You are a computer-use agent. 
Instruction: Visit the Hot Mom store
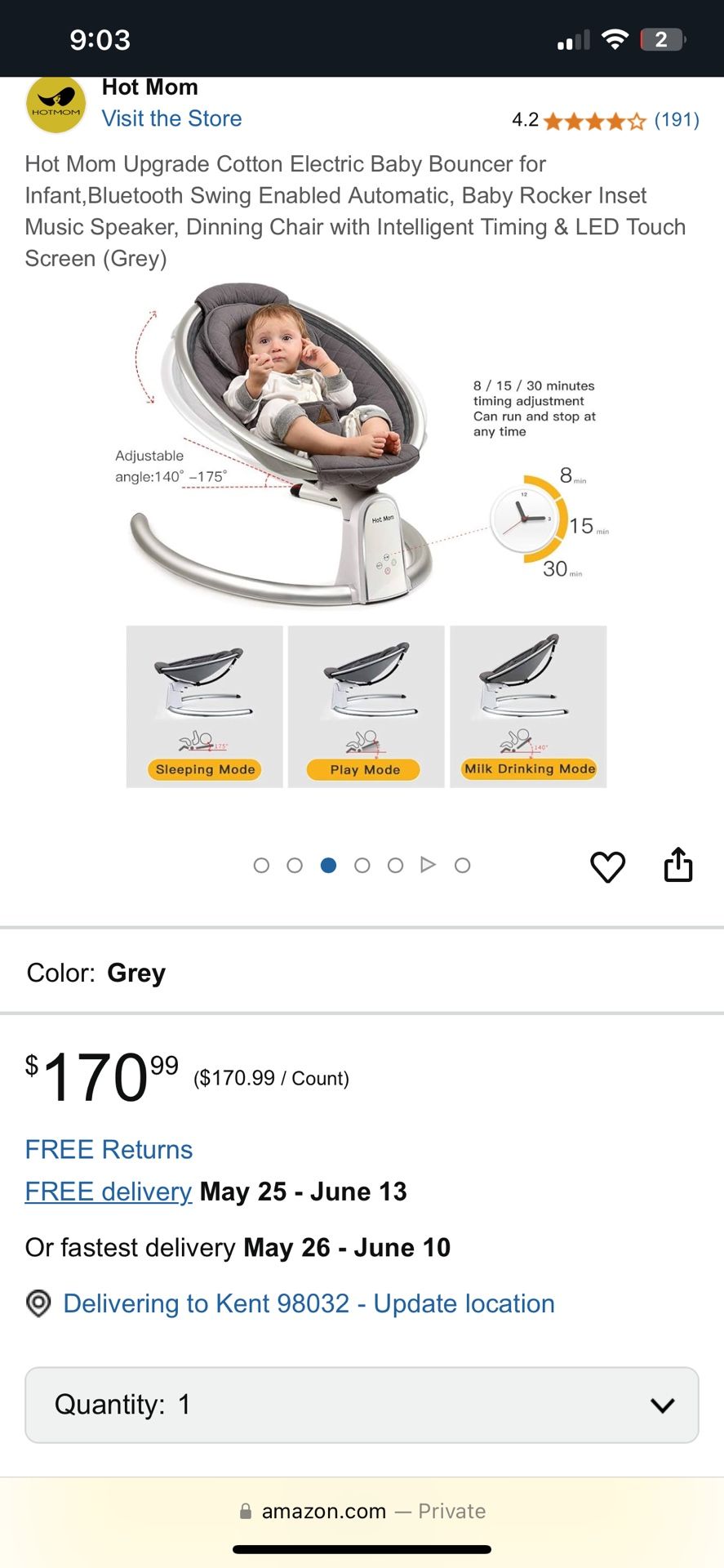[x=171, y=119]
